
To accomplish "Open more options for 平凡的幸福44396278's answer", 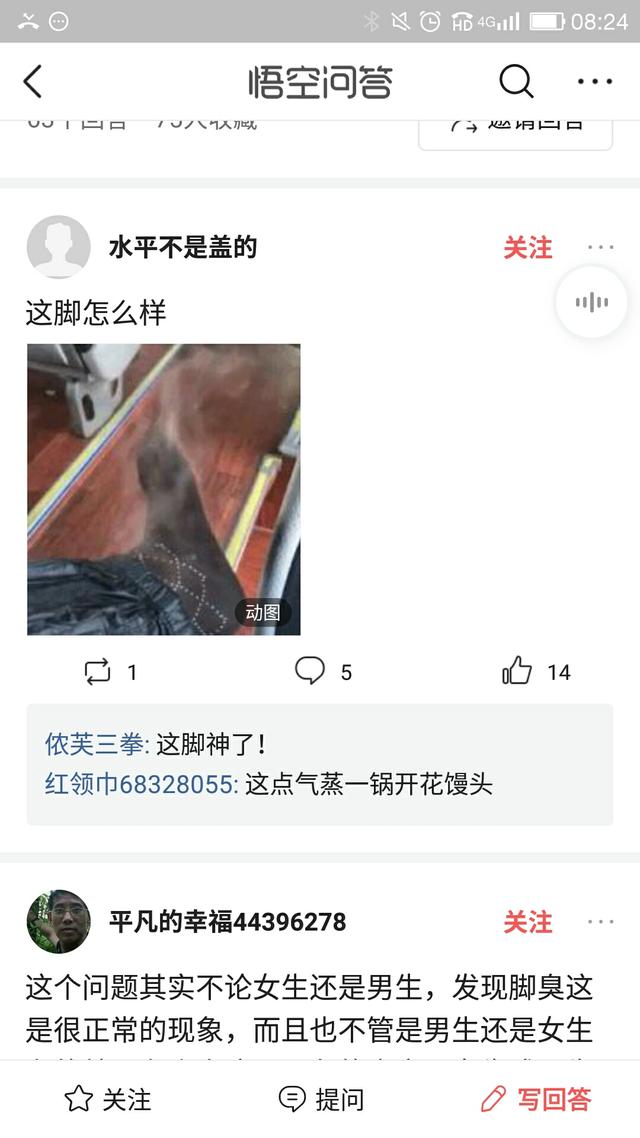I will tap(601, 921).
